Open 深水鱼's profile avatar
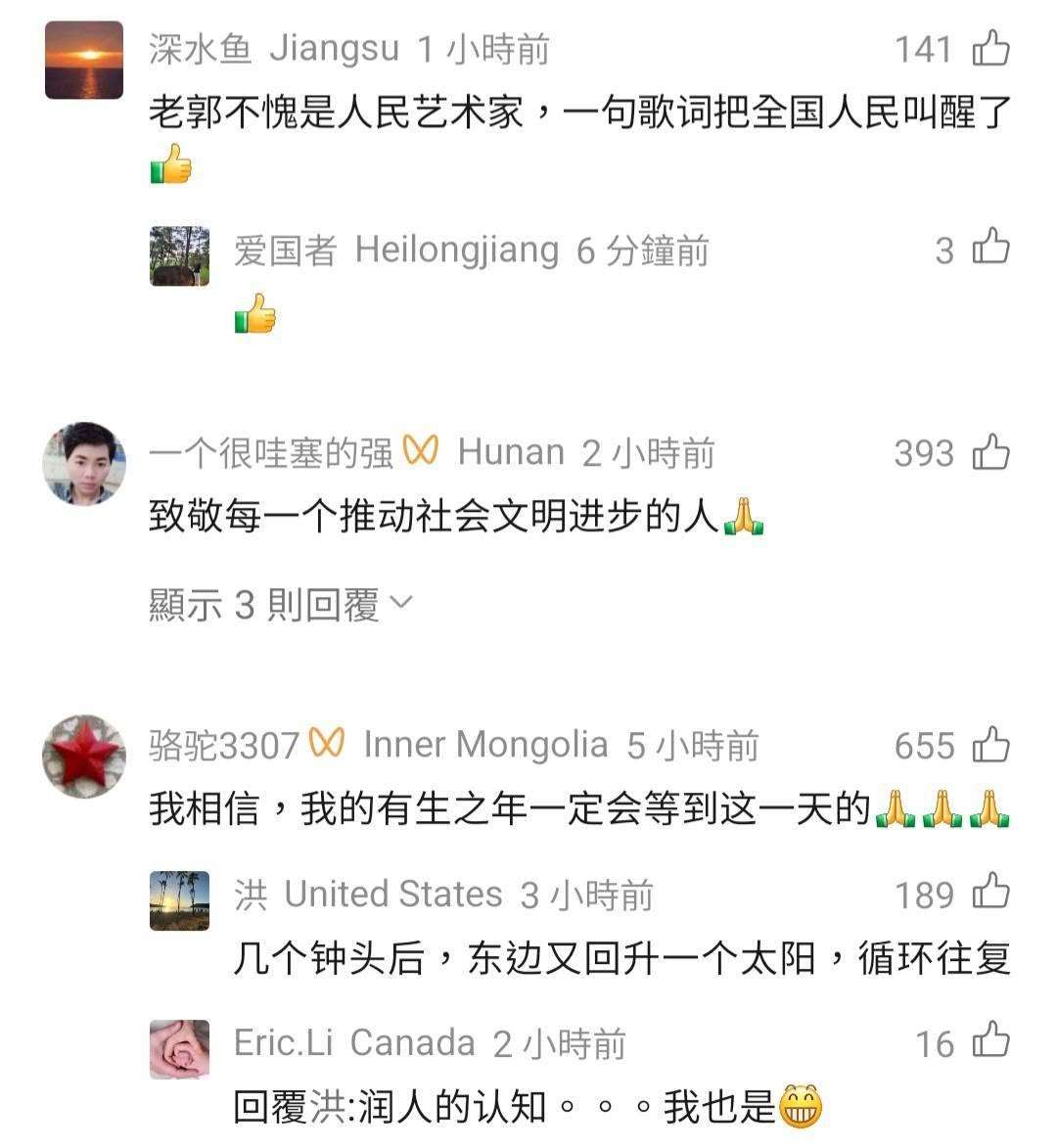Image resolution: width=1057 pixels, height=1148 pixels. (x=84, y=60)
